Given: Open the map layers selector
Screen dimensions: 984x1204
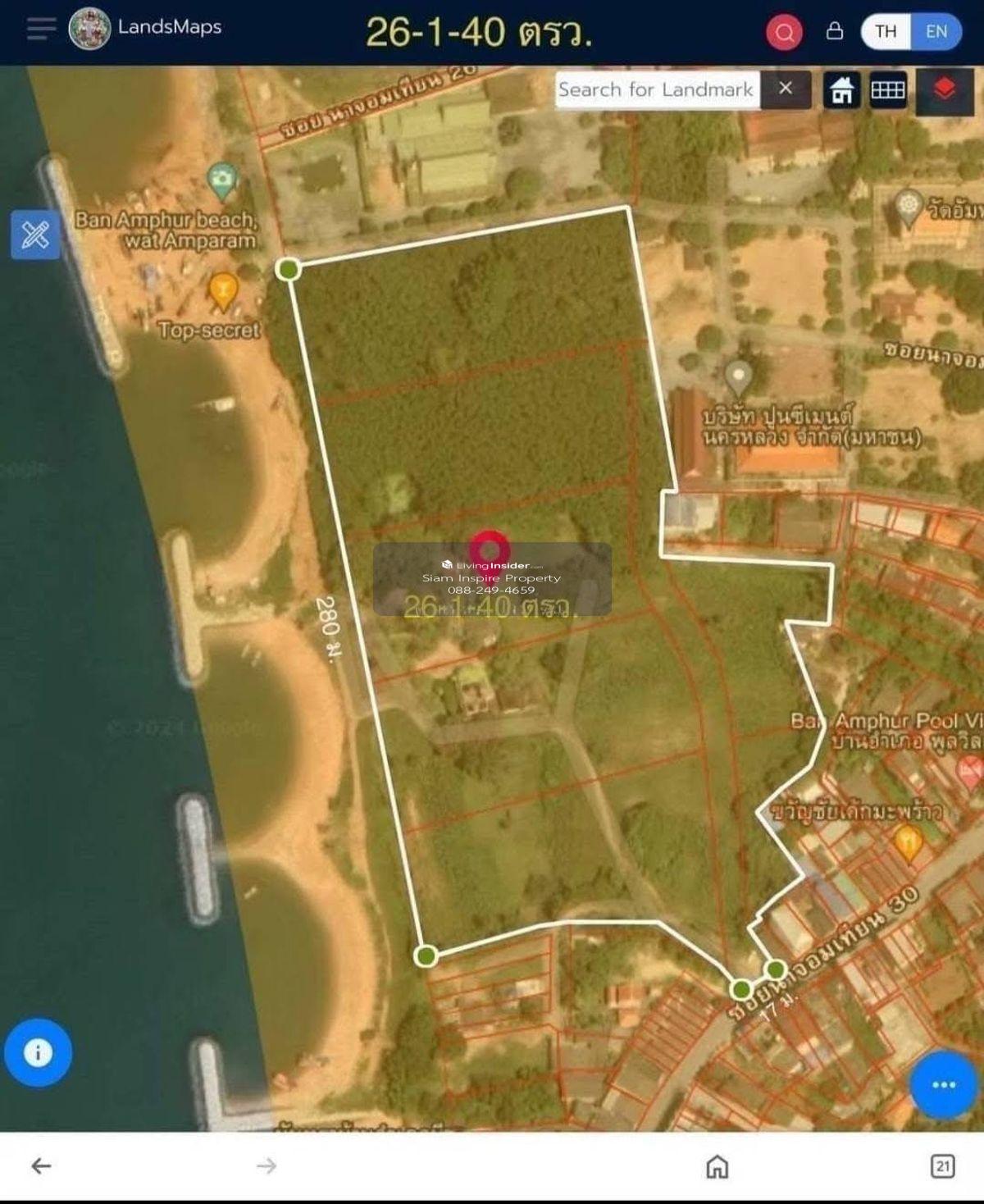Looking at the screenshot, I should [x=945, y=89].
